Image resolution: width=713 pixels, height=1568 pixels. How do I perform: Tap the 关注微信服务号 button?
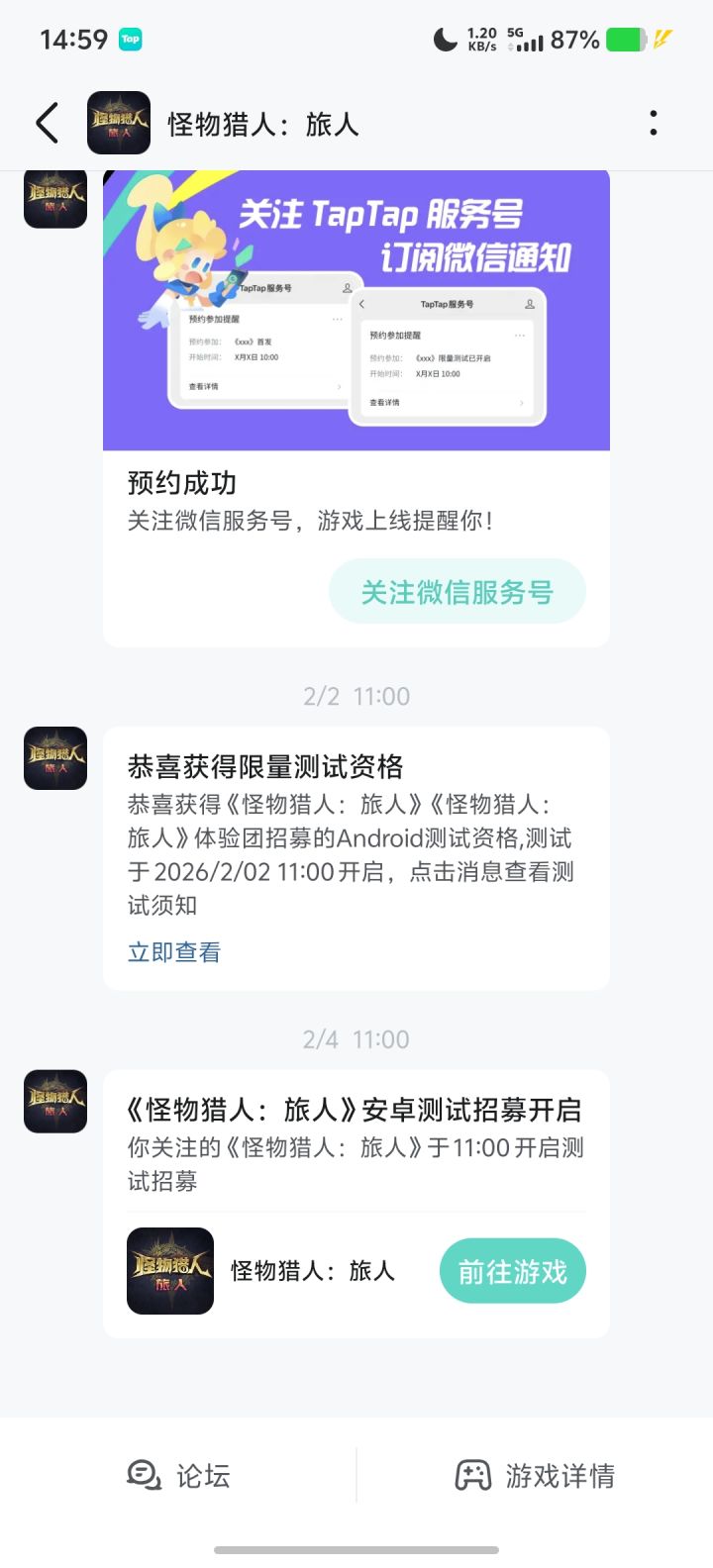[457, 590]
